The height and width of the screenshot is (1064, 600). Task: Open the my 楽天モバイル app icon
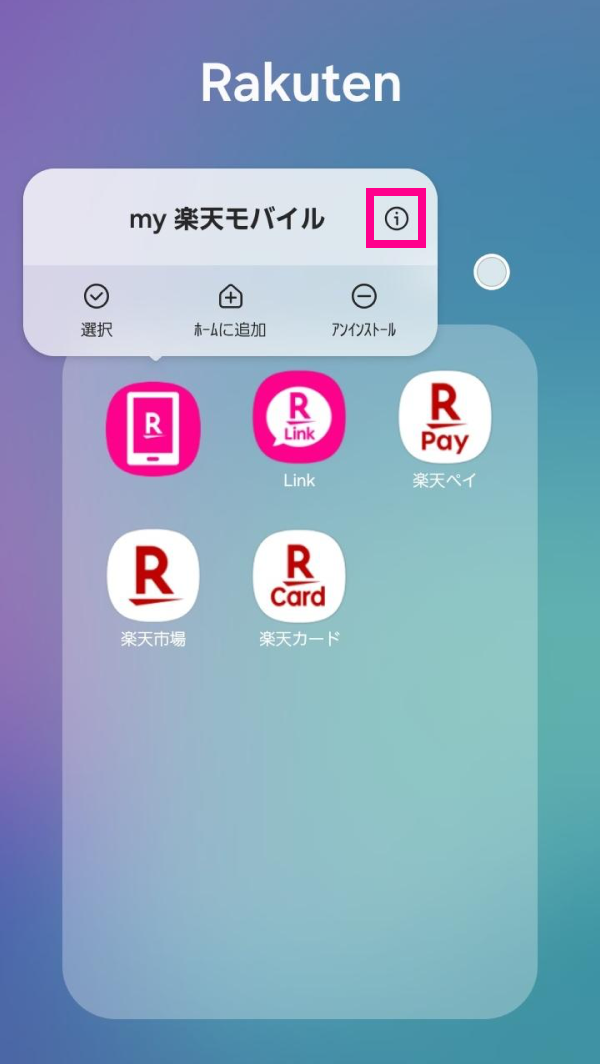click(153, 428)
